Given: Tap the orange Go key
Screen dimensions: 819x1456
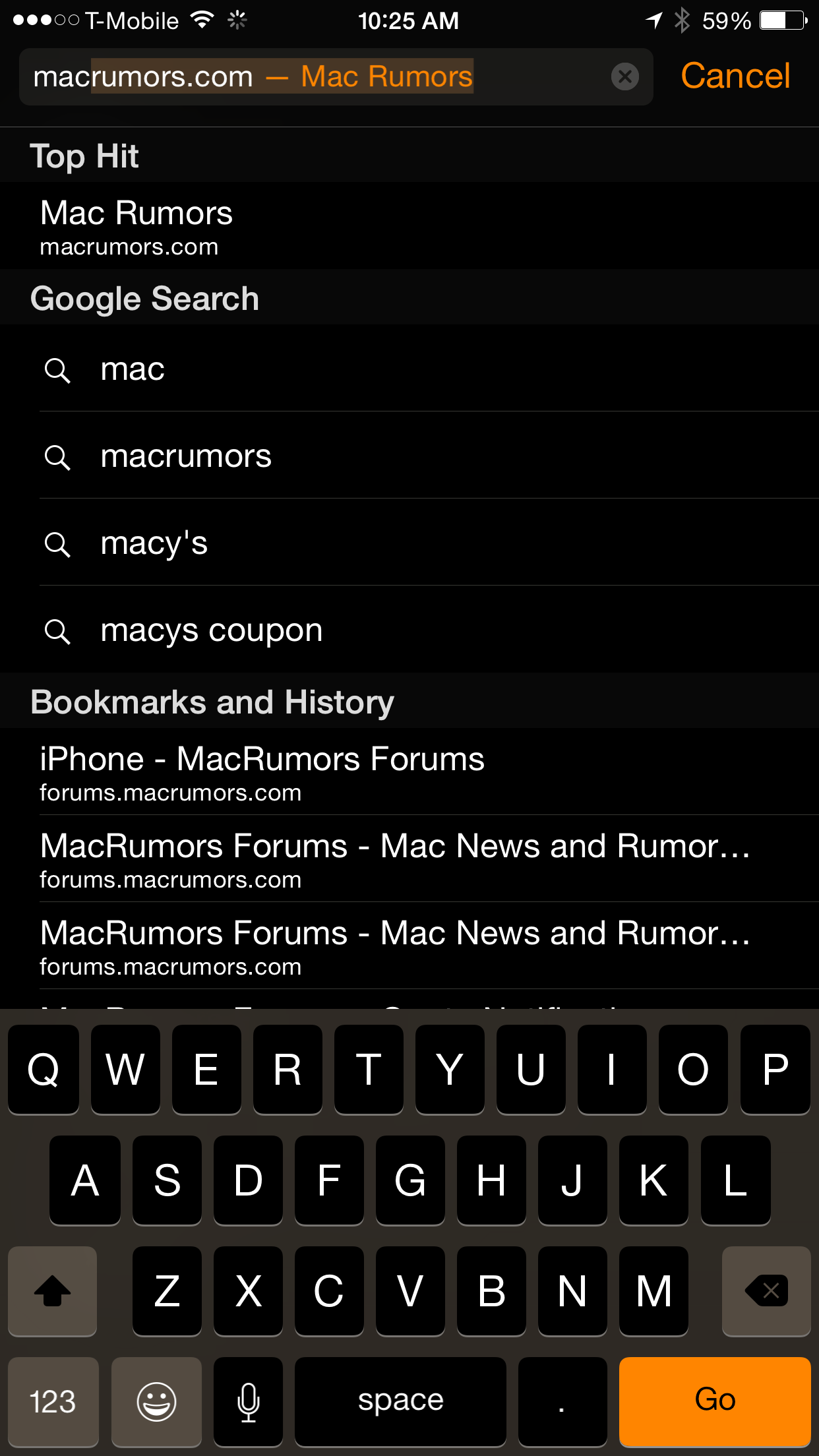Looking at the screenshot, I should [x=715, y=1401].
